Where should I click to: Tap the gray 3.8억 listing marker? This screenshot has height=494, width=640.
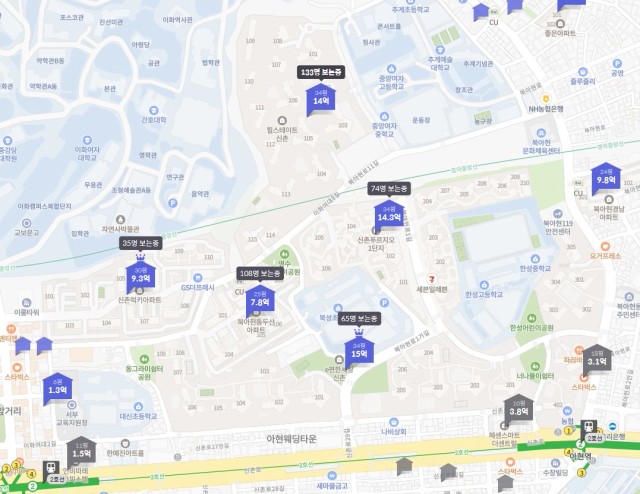[518, 409]
